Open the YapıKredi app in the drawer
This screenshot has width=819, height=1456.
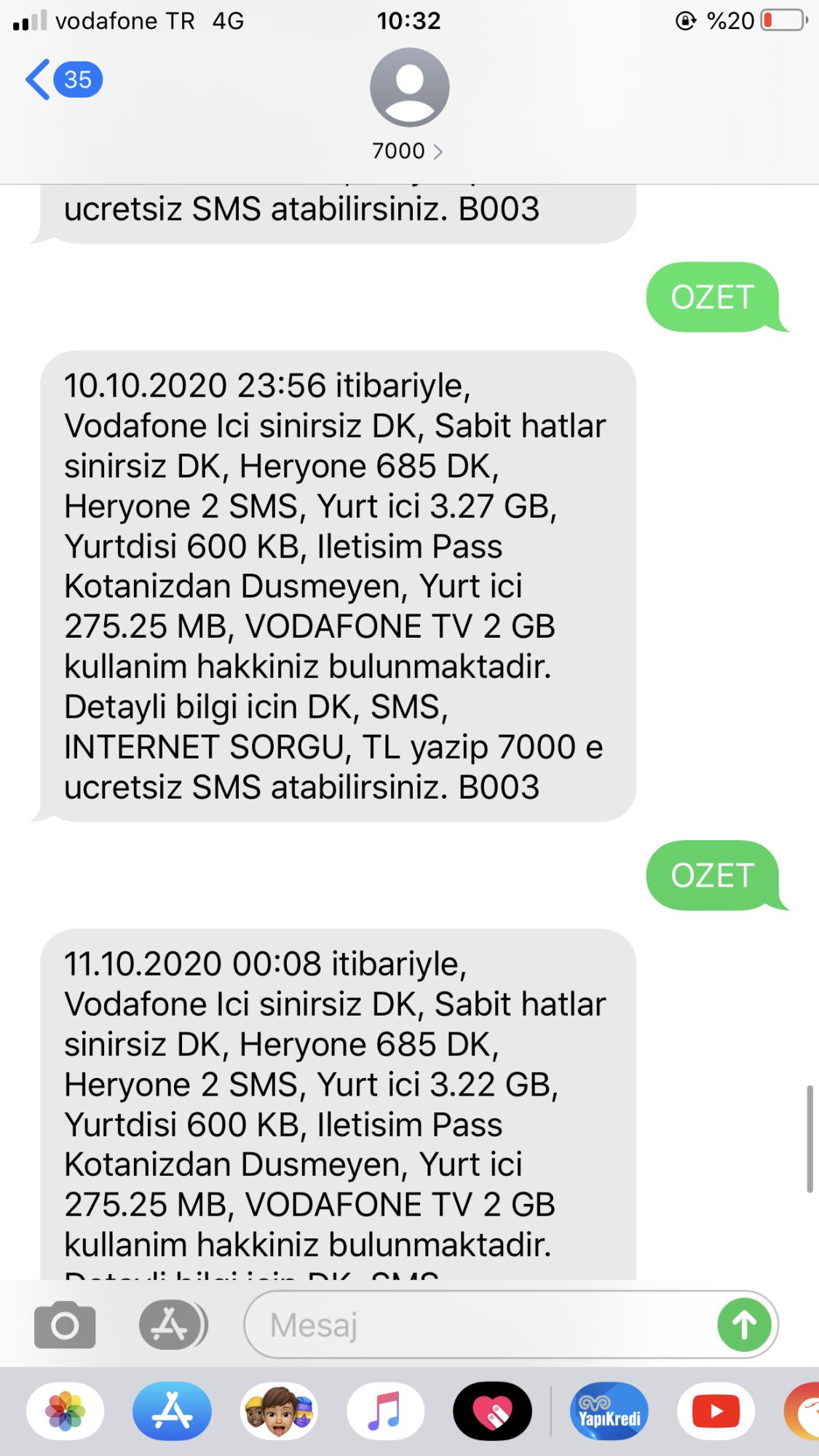pos(609,1412)
